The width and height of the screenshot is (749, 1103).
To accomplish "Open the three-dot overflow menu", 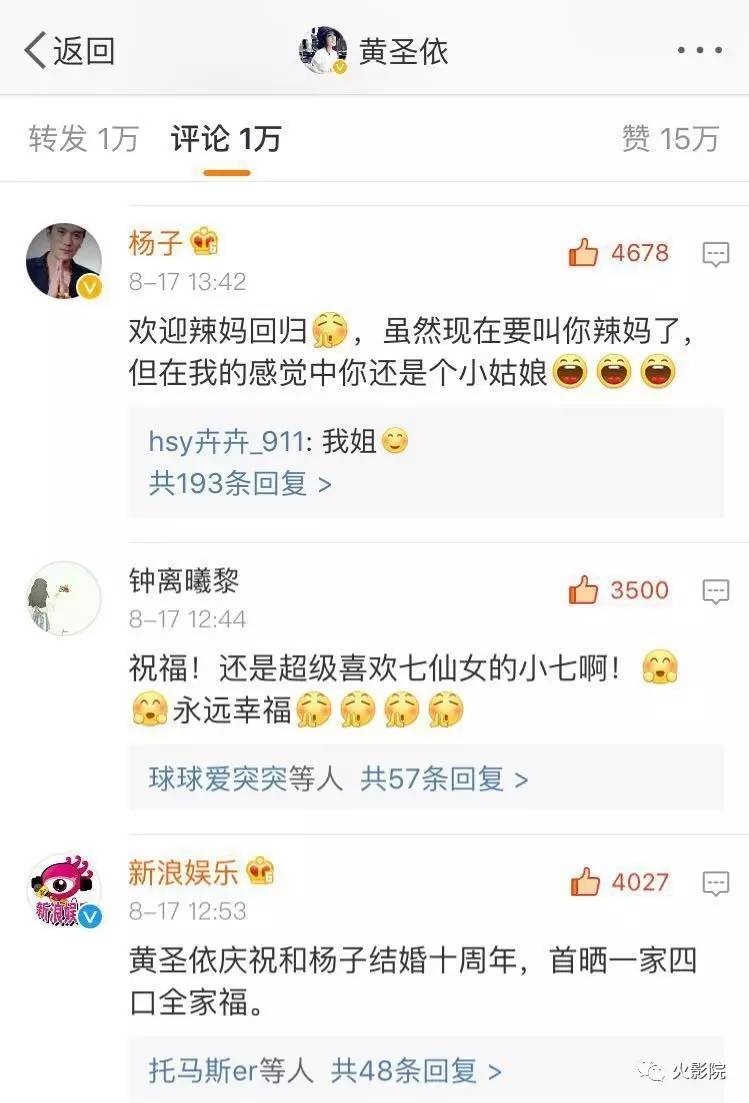I will coord(699,51).
